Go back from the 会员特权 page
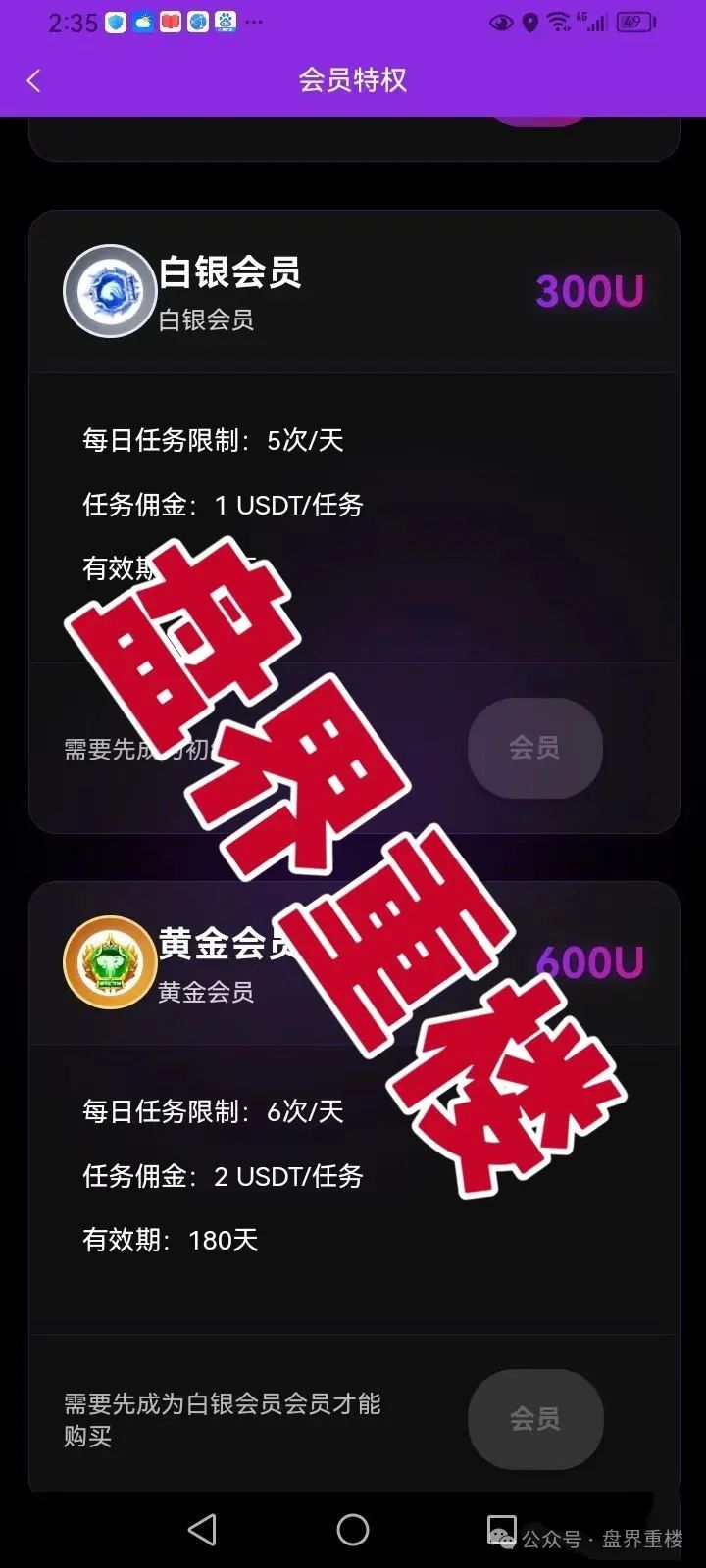The image size is (706, 1568). coord(34,80)
